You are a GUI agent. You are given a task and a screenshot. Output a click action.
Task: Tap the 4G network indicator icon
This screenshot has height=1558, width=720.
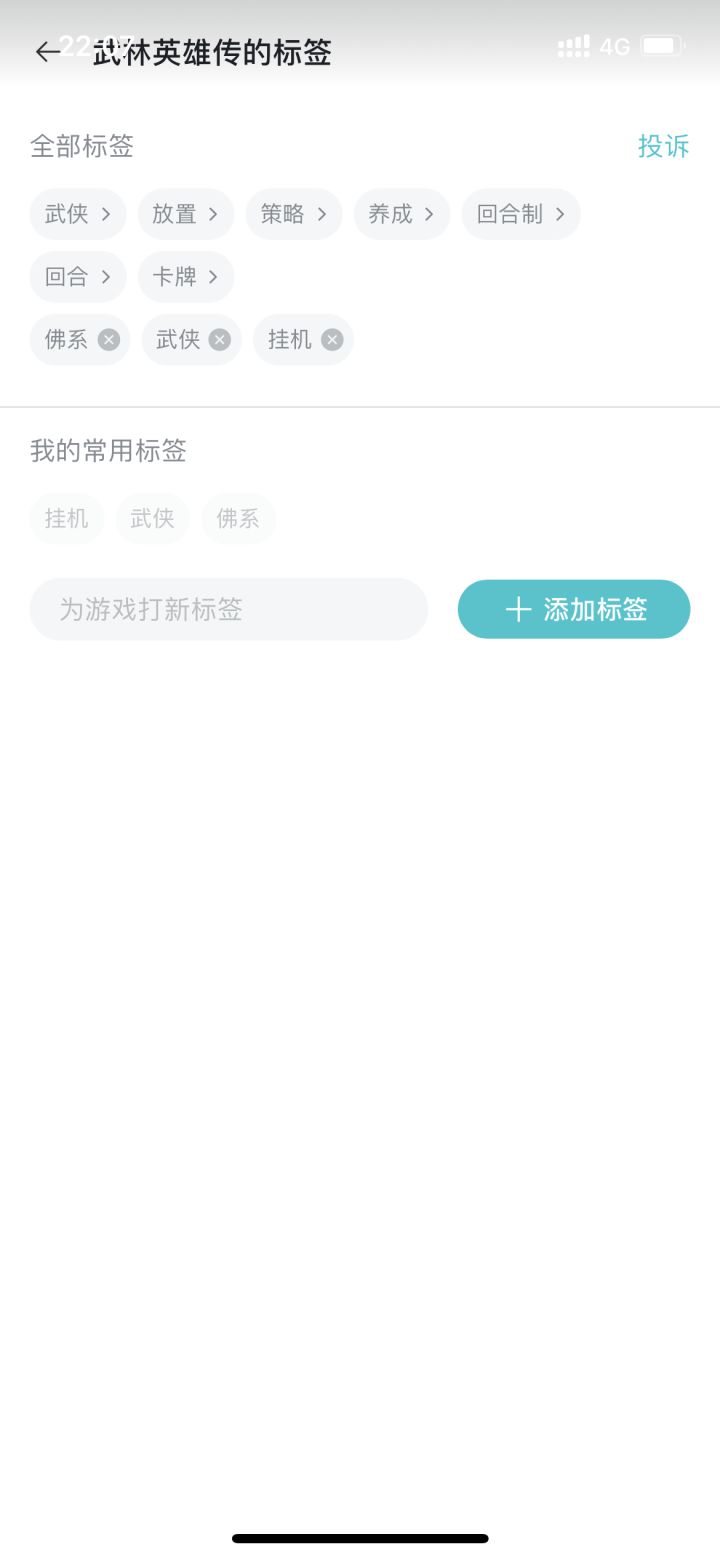click(x=611, y=45)
